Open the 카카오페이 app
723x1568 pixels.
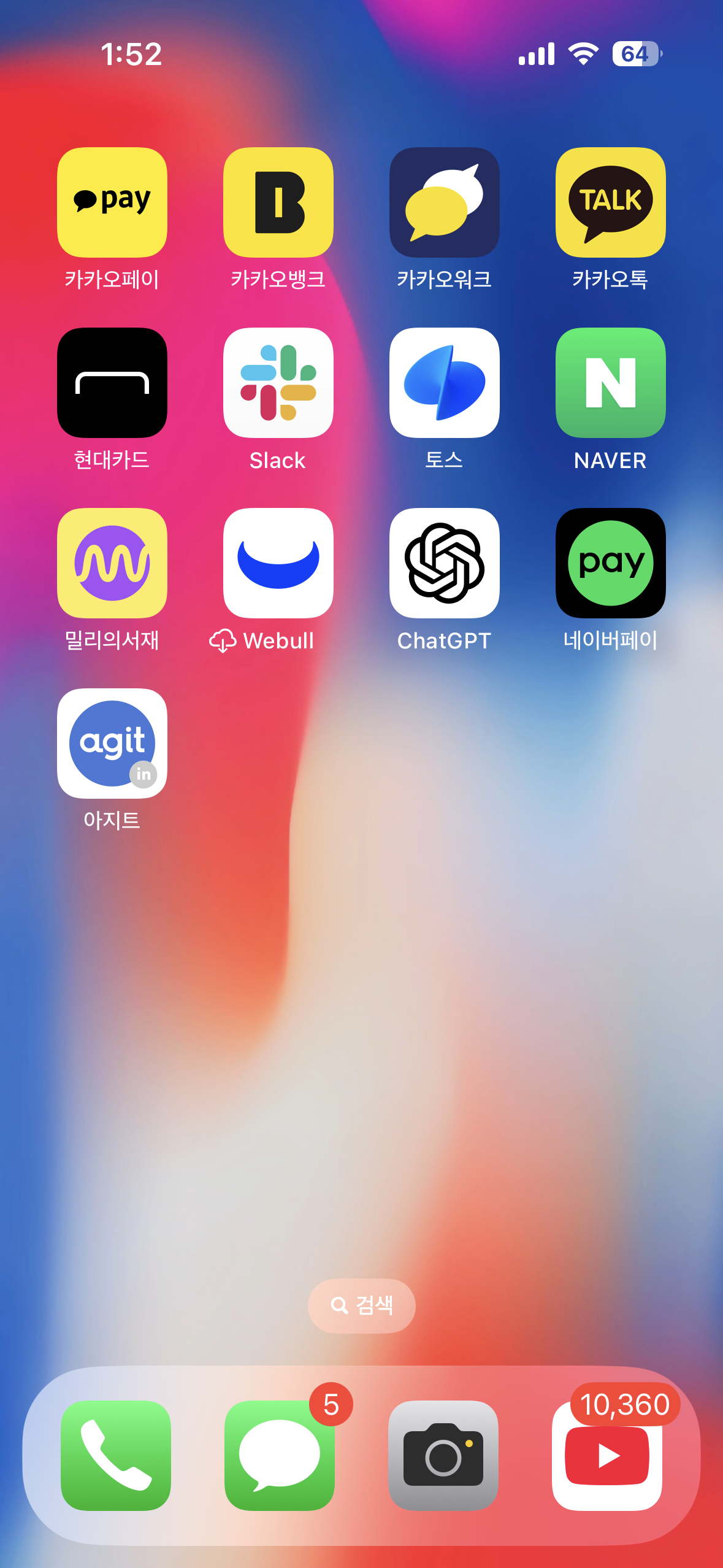(112, 202)
